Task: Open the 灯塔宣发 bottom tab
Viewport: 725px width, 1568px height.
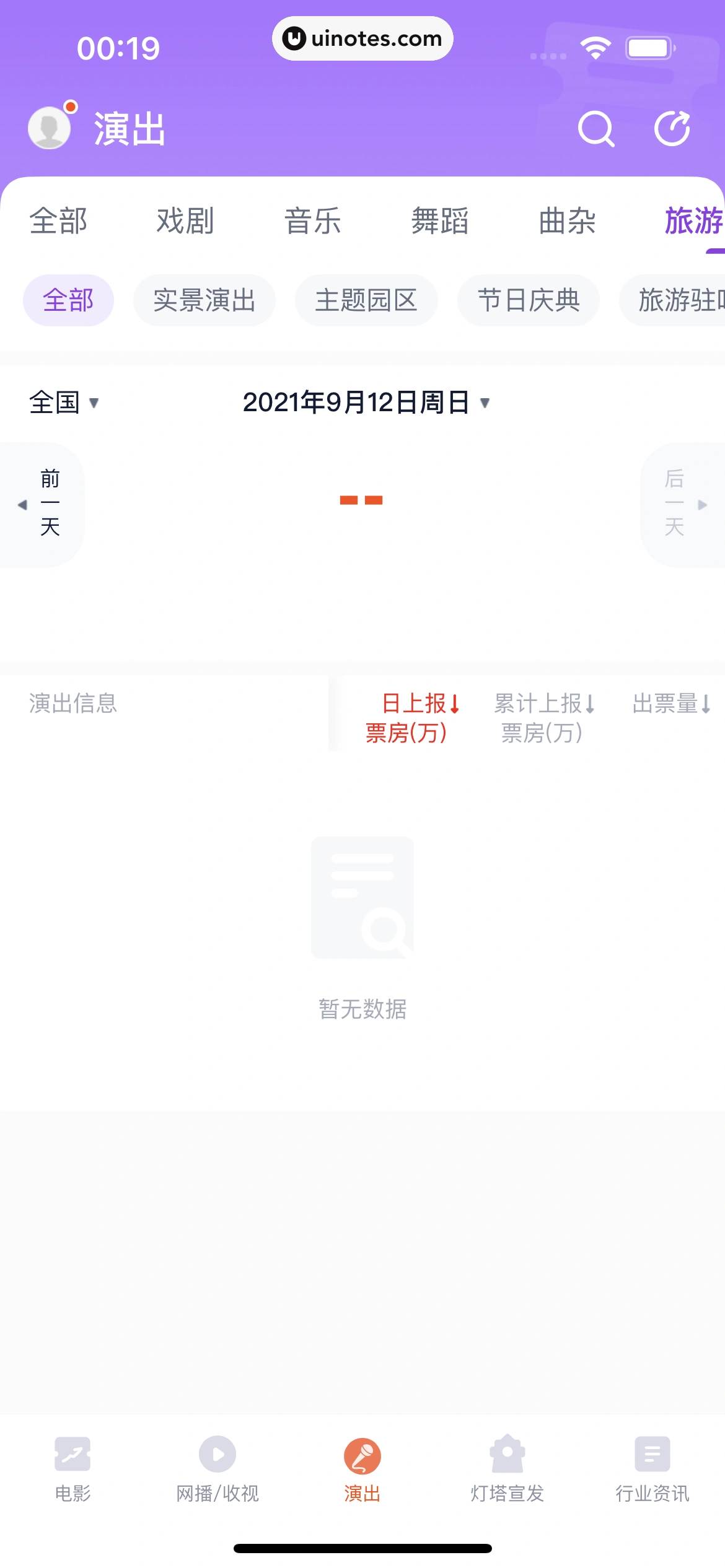Action: (507, 1469)
